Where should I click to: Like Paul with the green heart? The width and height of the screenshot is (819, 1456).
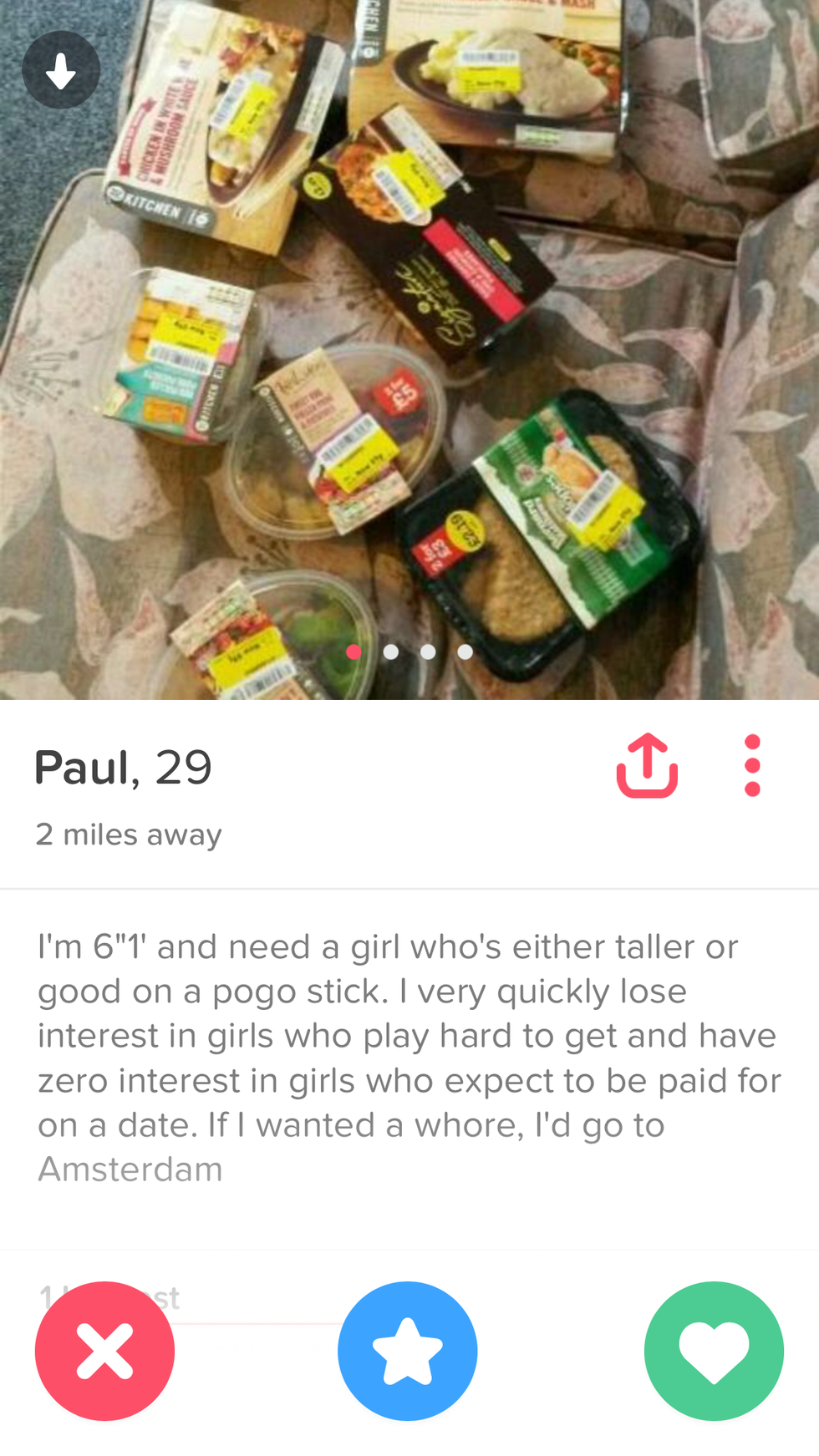coord(714,1351)
